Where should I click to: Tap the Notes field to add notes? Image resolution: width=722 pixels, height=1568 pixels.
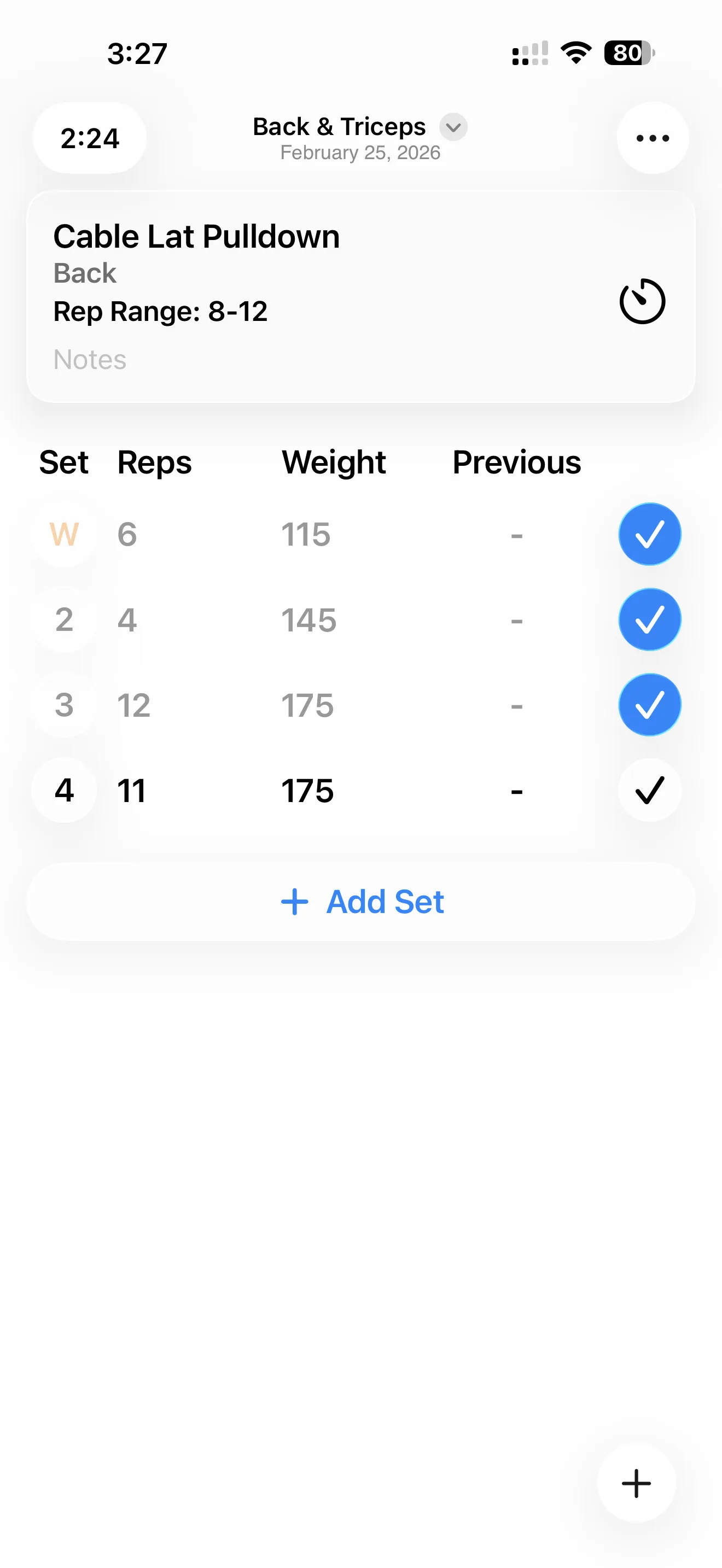(x=90, y=359)
